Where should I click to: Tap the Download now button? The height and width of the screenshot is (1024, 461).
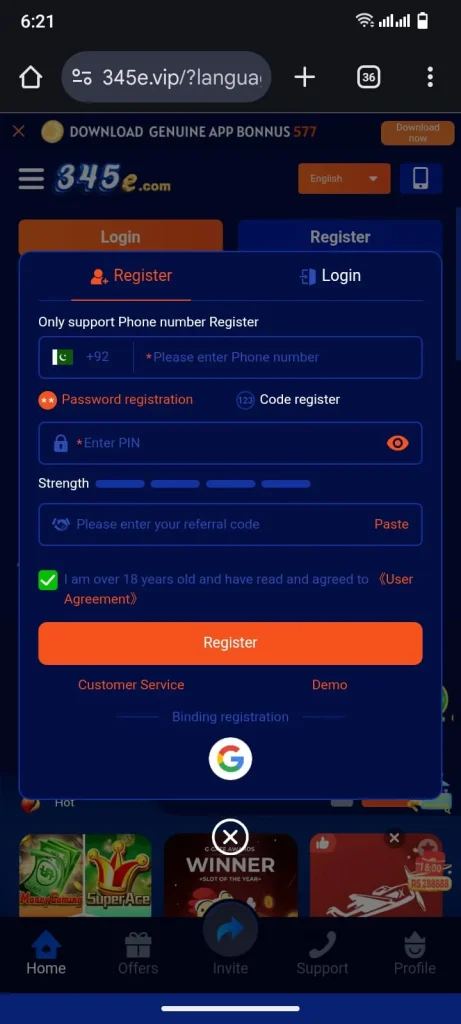tap(417, 133)
